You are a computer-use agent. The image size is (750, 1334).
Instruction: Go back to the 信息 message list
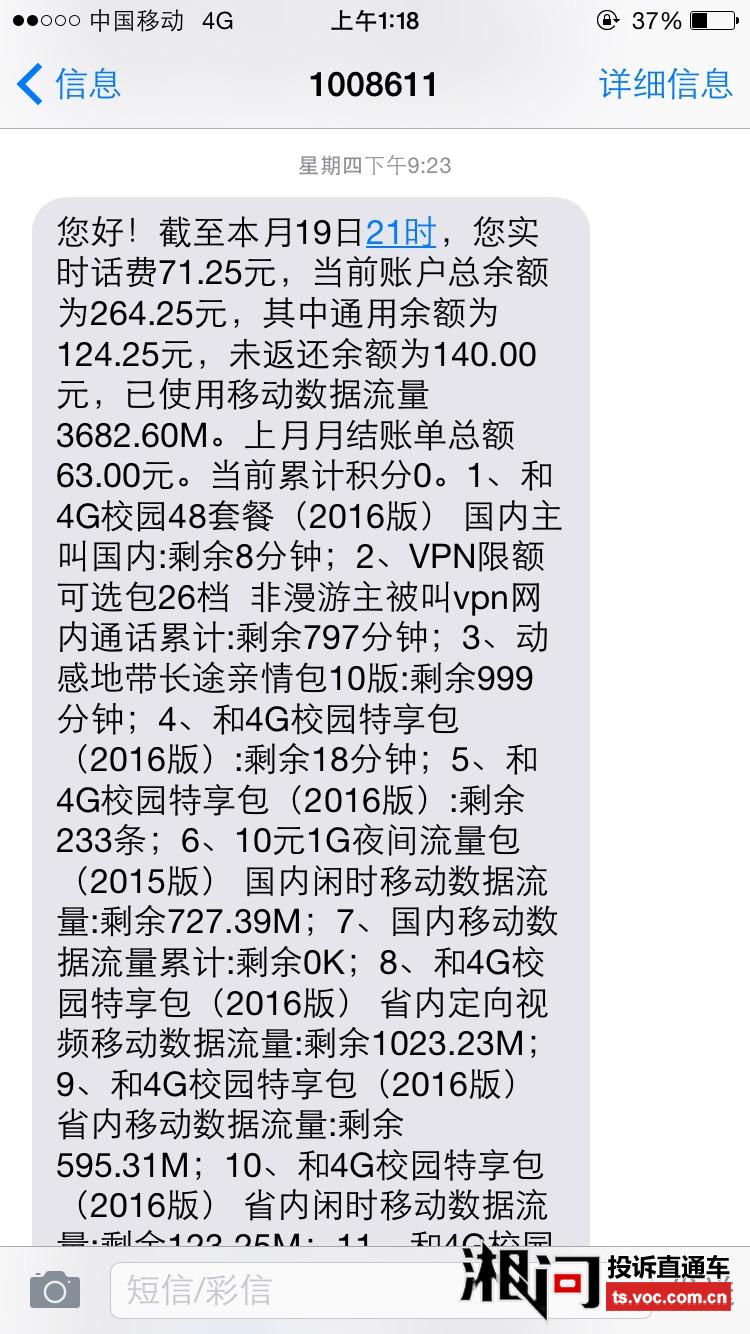[68, 84]
